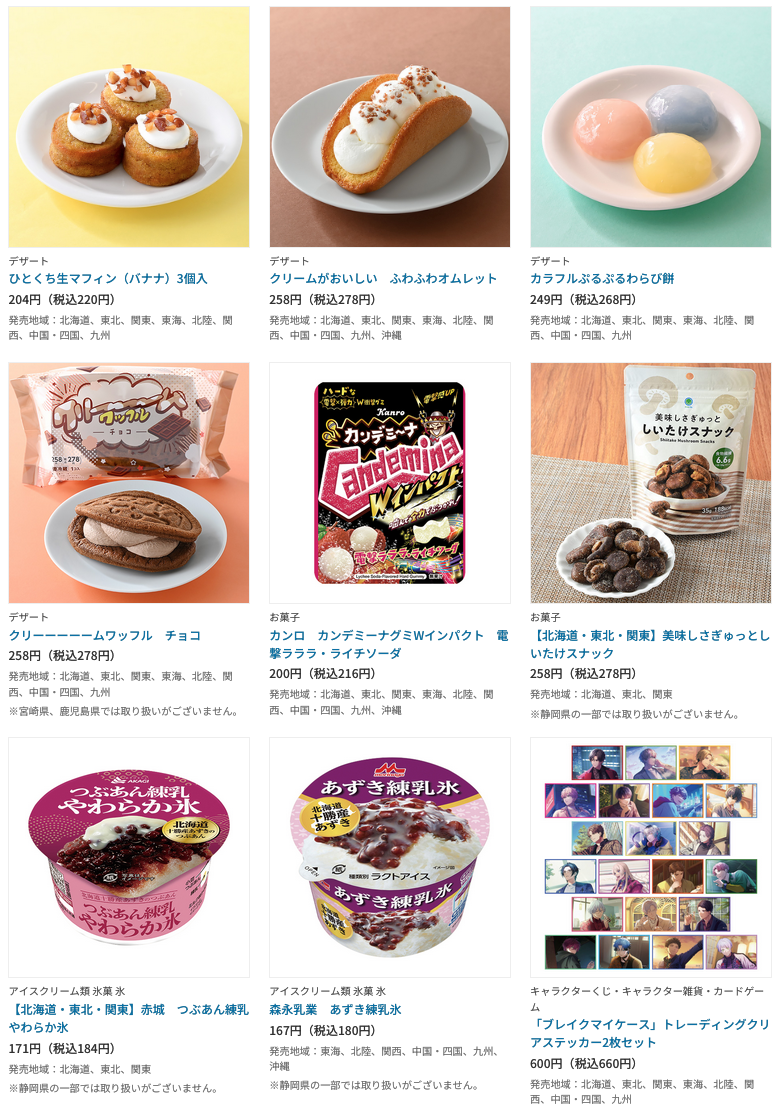Tap the trading clear sticker set image

pyautogui.click(x=651, y=857)
